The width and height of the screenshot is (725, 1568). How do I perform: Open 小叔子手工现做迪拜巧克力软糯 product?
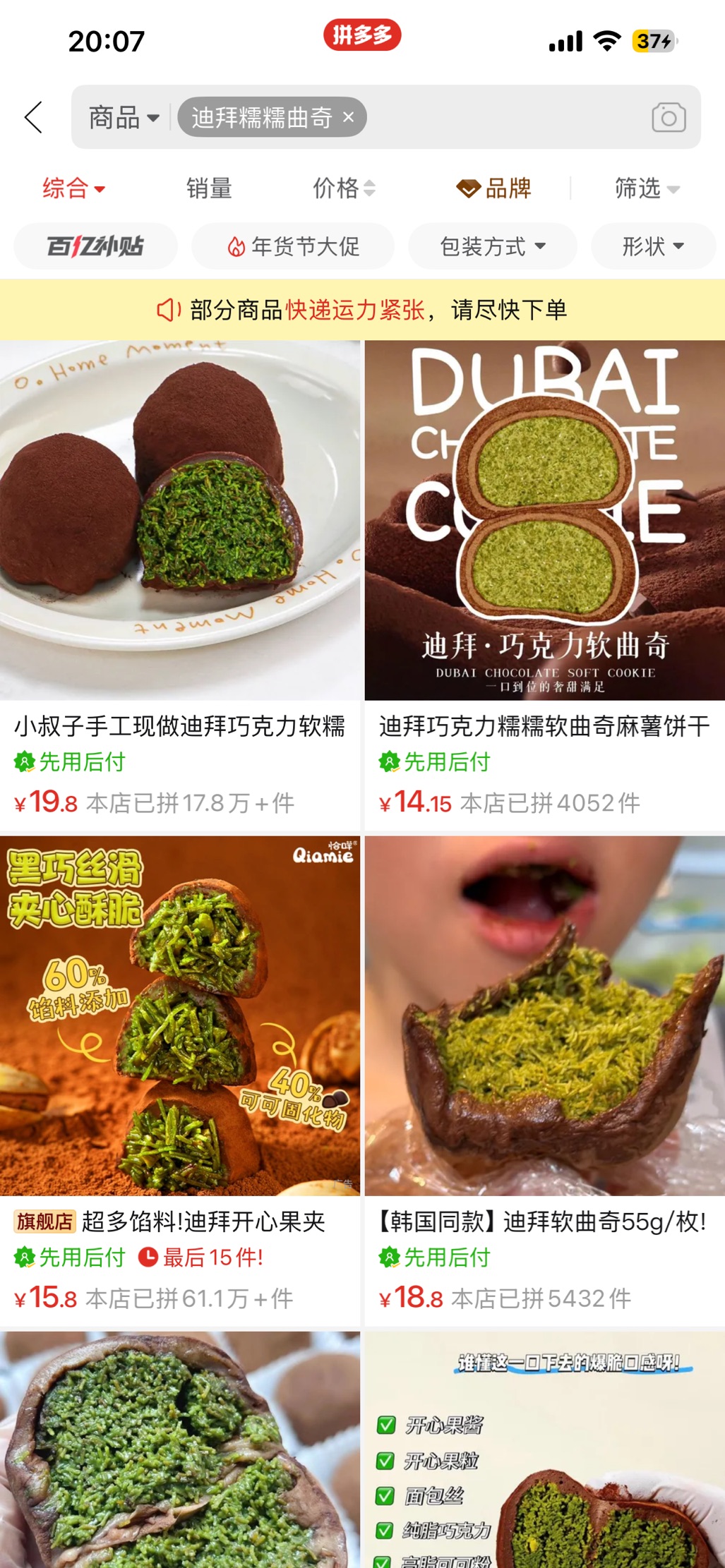(x=180, y=725)
